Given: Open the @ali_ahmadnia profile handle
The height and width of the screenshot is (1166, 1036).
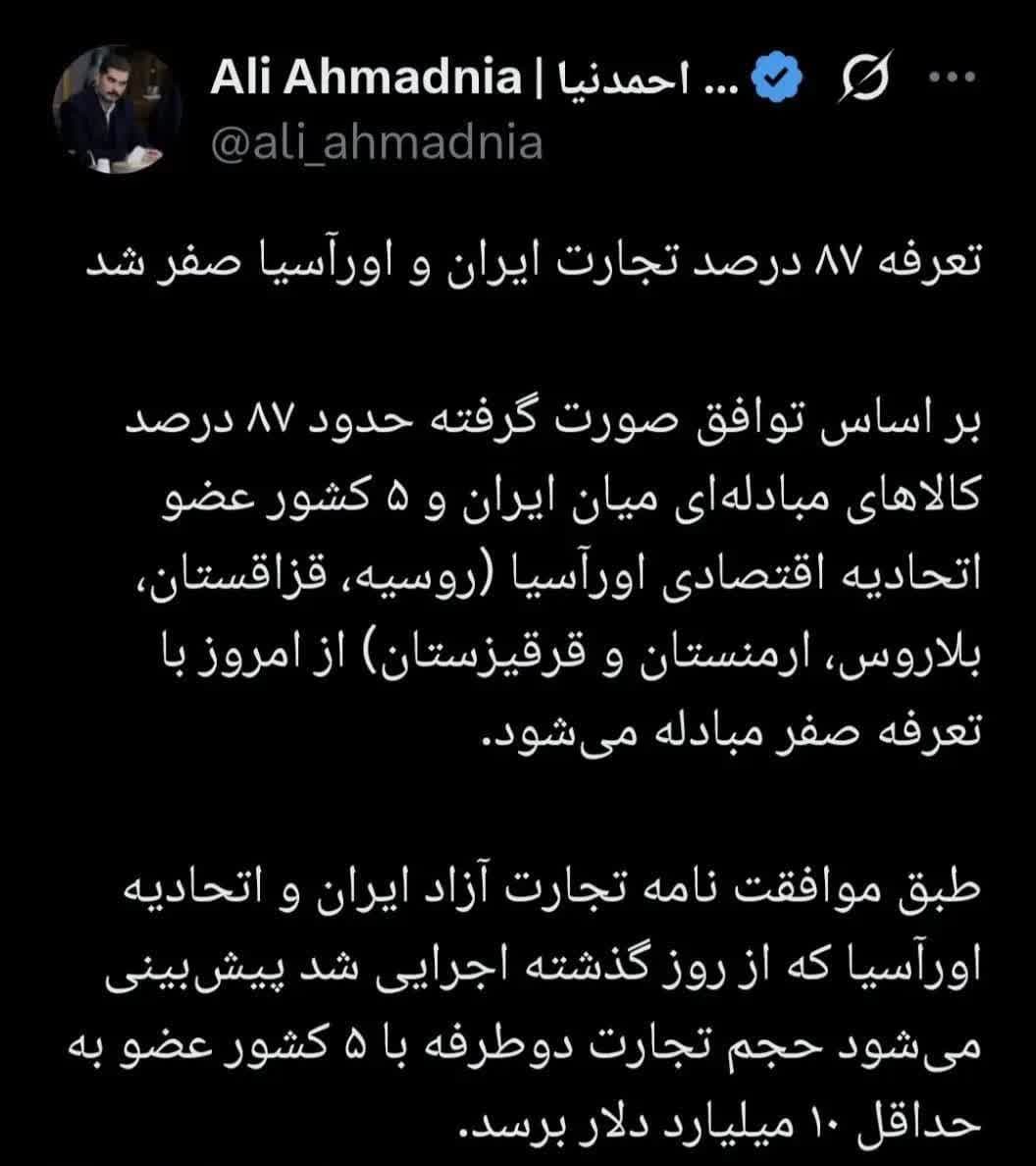Looking at the screenshot, I should point(376,141).
